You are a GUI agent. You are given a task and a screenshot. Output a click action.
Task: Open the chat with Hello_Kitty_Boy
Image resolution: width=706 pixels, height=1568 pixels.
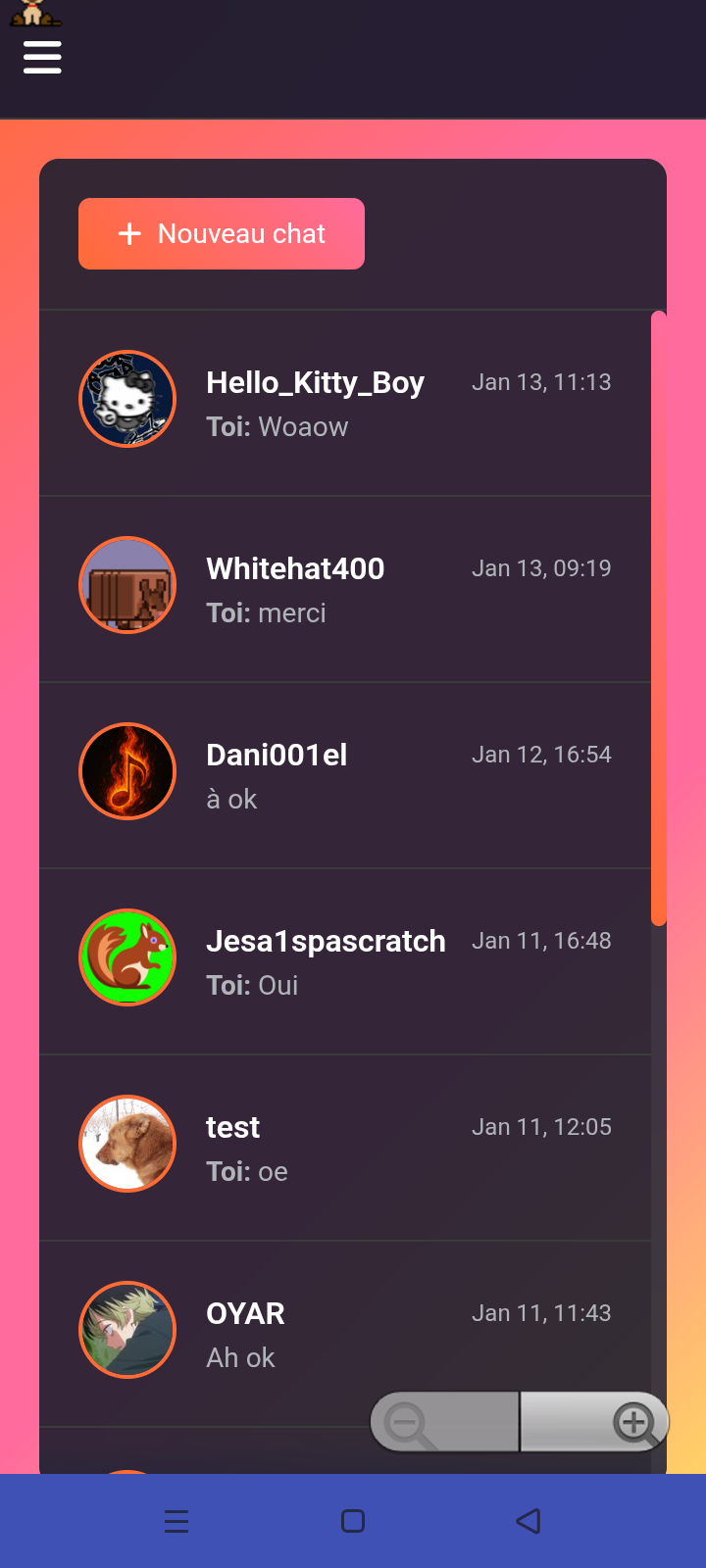343,403
